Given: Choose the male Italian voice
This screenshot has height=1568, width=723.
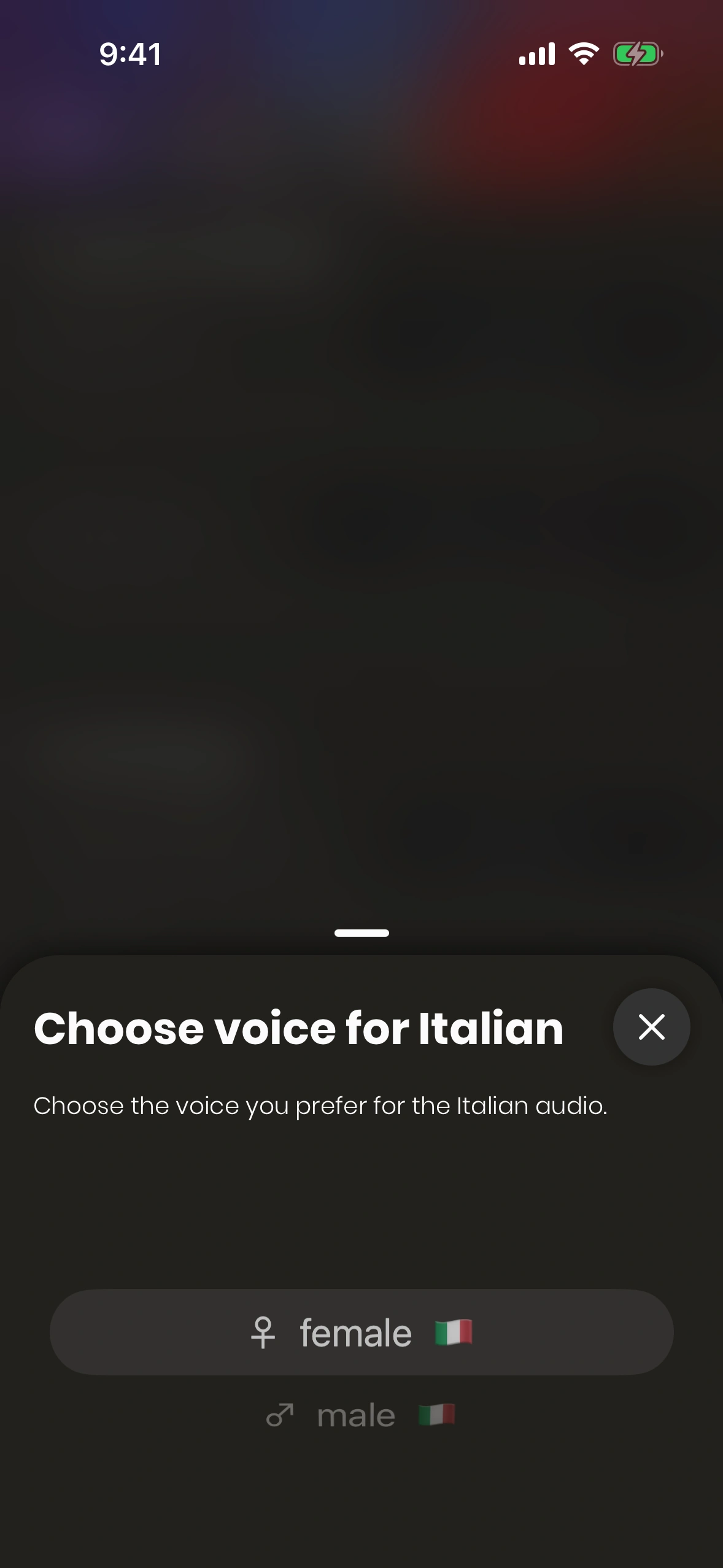Looking at the screenshot, I should pos(360,1416).
